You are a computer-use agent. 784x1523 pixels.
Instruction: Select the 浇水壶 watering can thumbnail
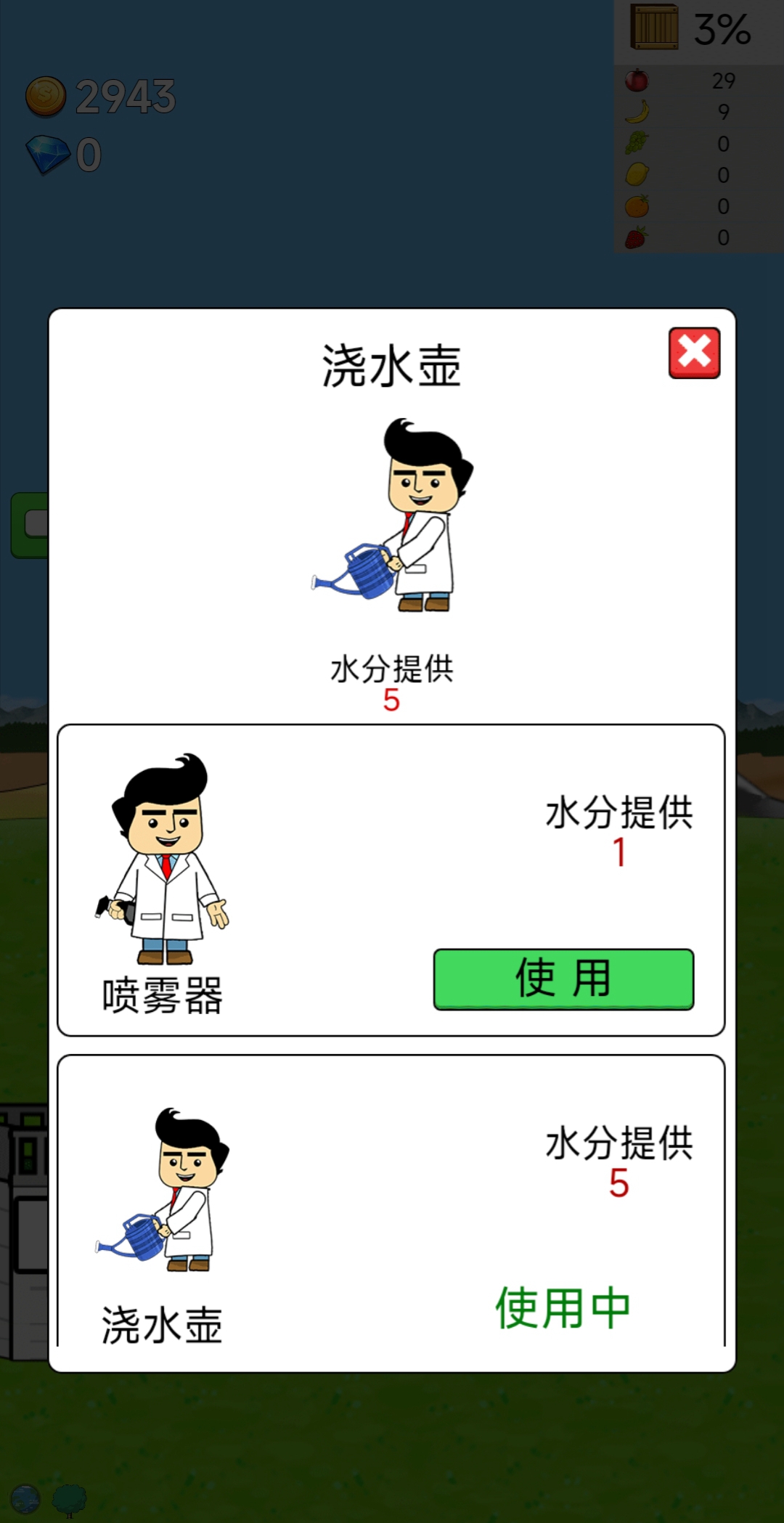(x=167, y=1198)
